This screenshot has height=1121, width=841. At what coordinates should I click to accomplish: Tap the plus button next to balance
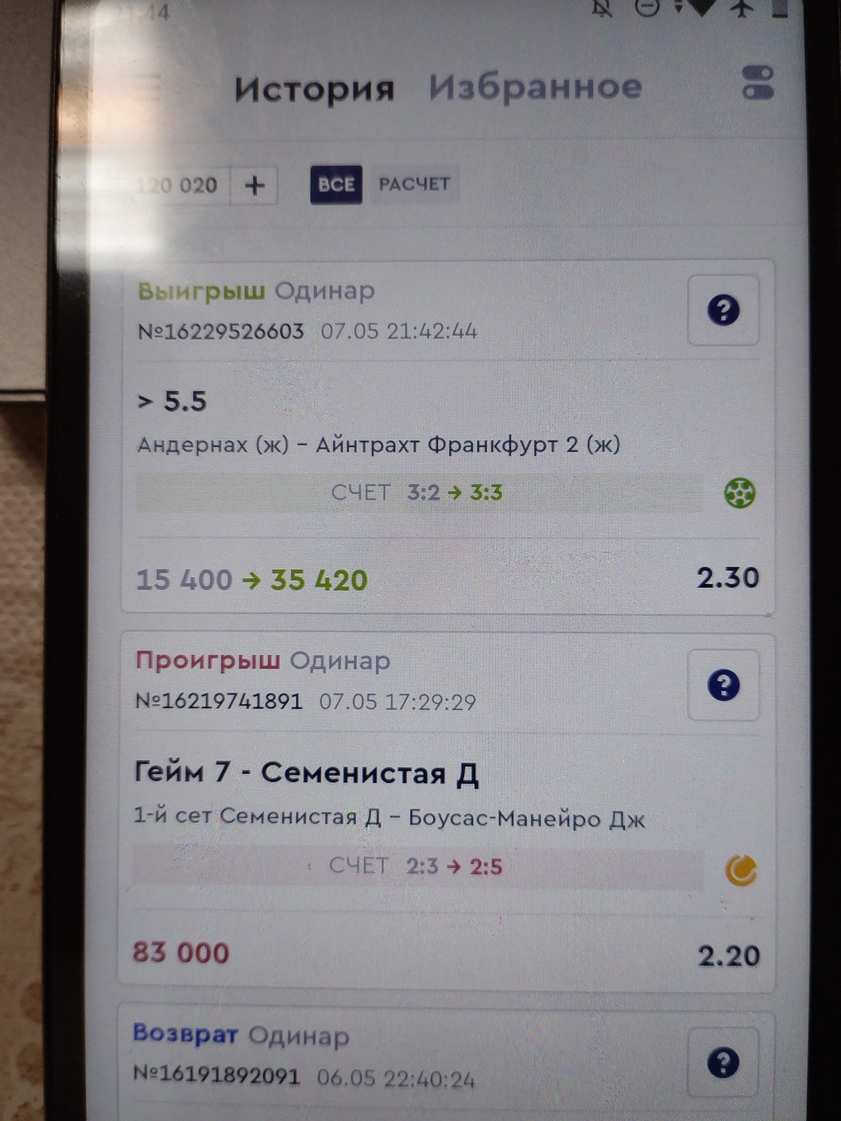click(255, 185)
